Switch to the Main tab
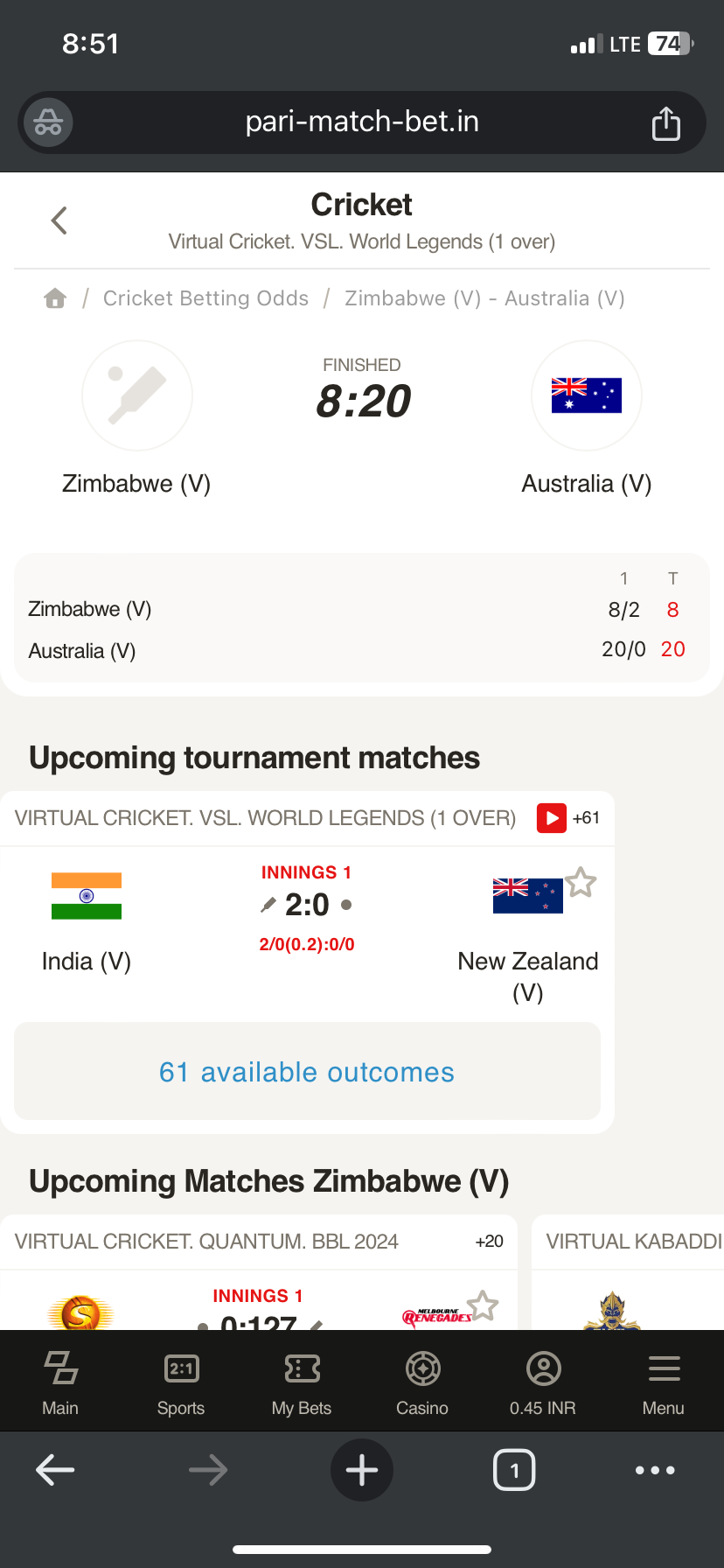Screen dimensions: 724x1568 tap(60, 1382)
